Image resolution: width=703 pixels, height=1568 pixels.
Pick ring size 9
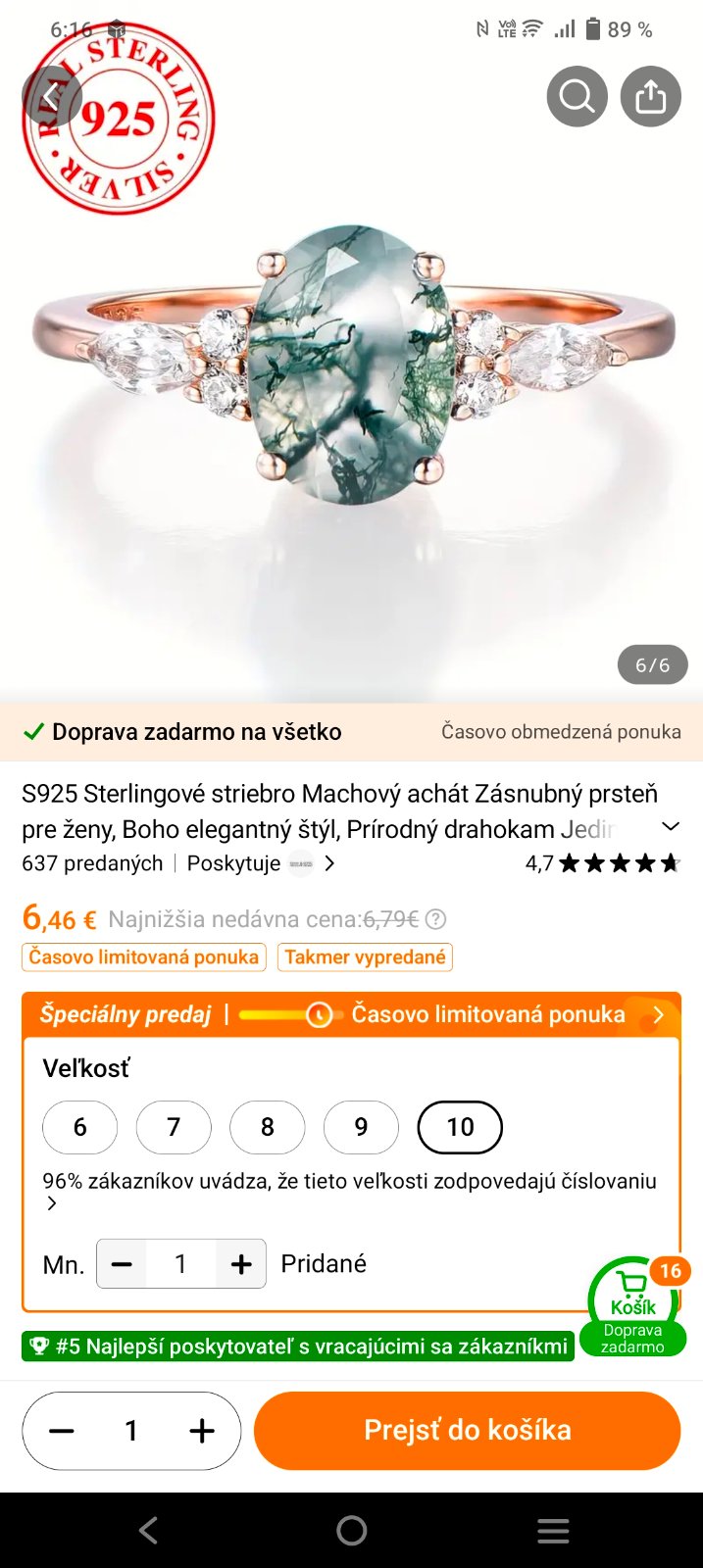click(361, 1127)
